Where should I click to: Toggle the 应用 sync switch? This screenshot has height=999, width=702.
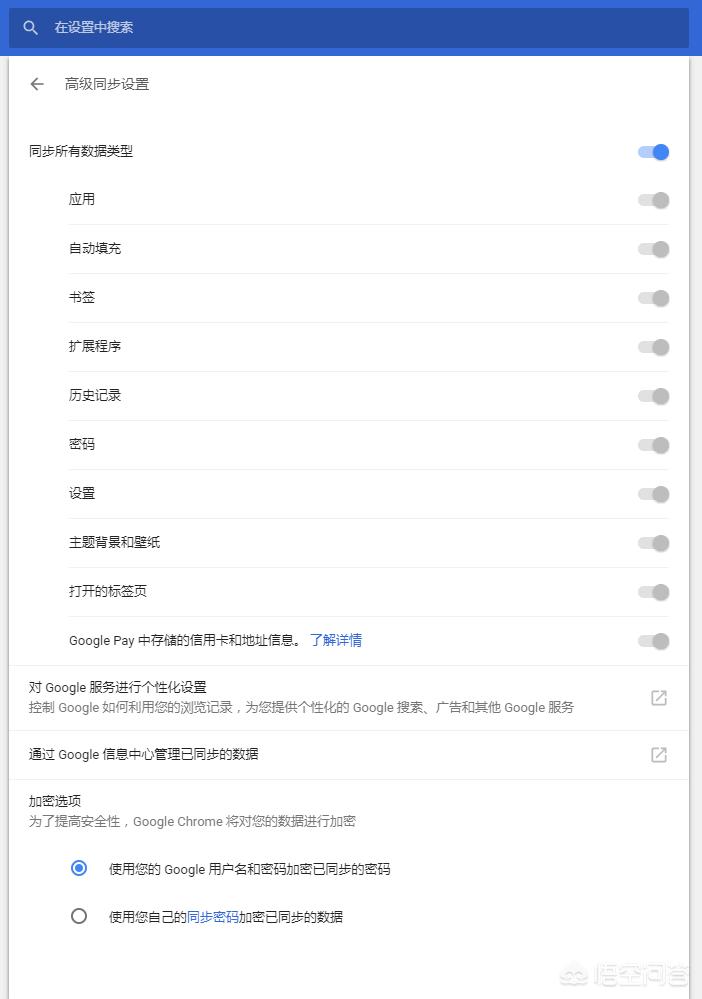tap(653, 200)
